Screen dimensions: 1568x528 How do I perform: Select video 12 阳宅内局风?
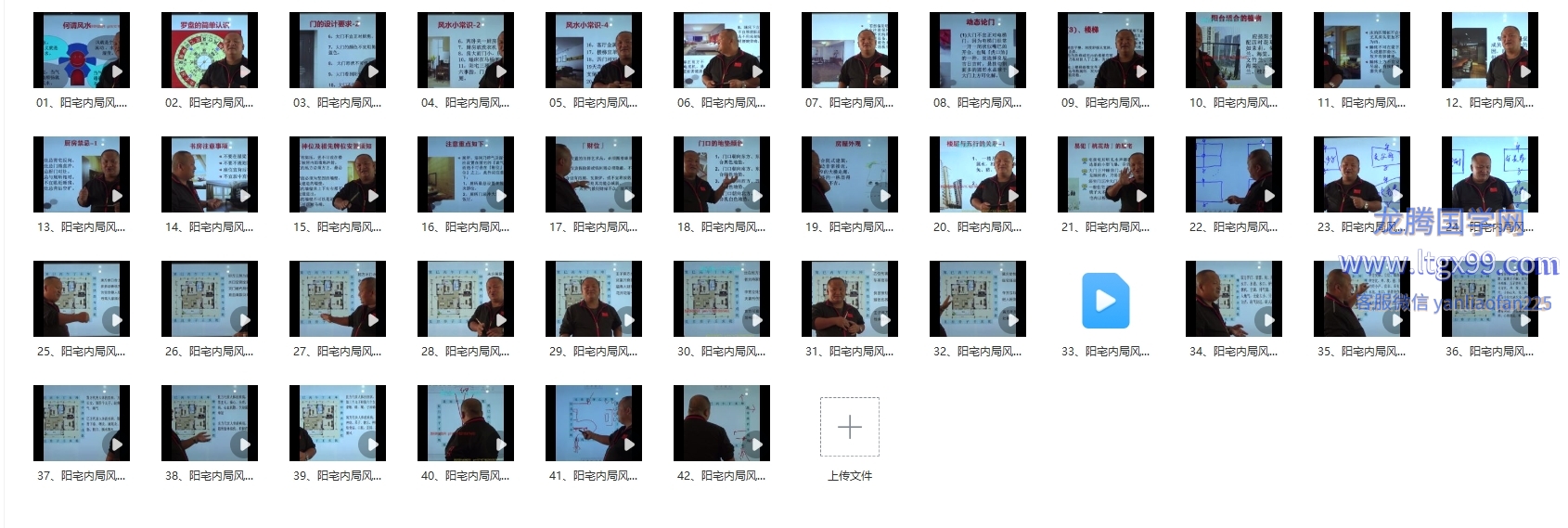coord(1490,50)
